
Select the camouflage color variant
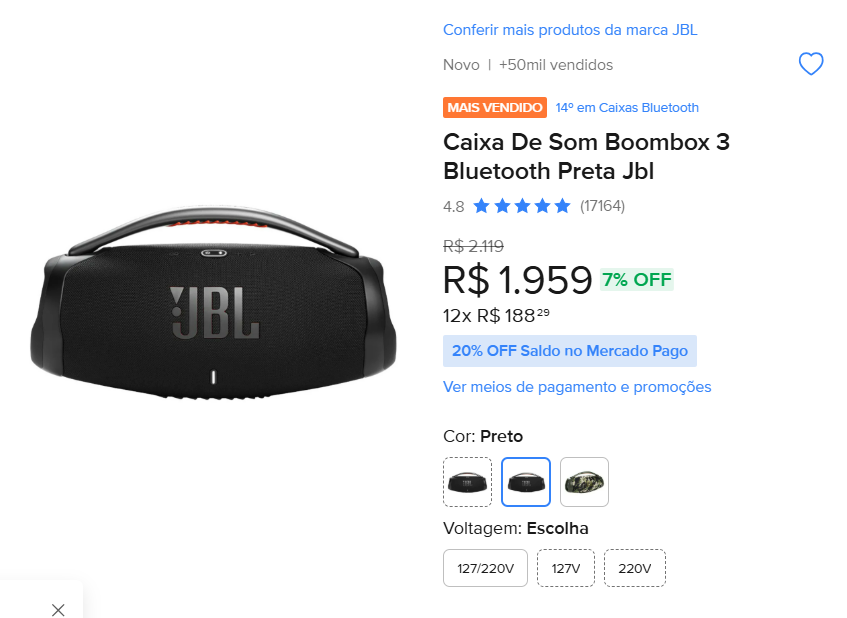(x=584, y=482)
